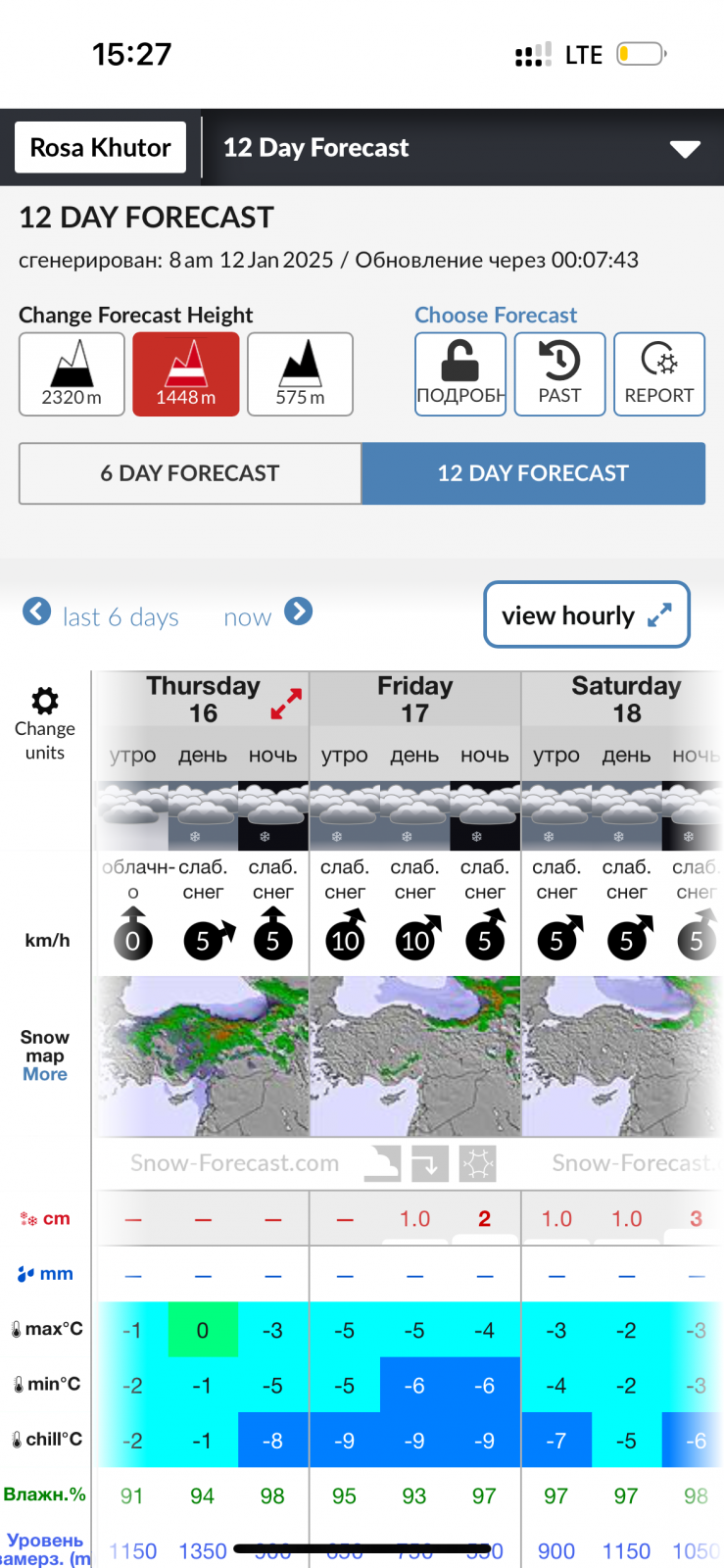Open Thursday's snow map thumbnail
This screenshot has height=1568, width=724.
pos(203,1056)
